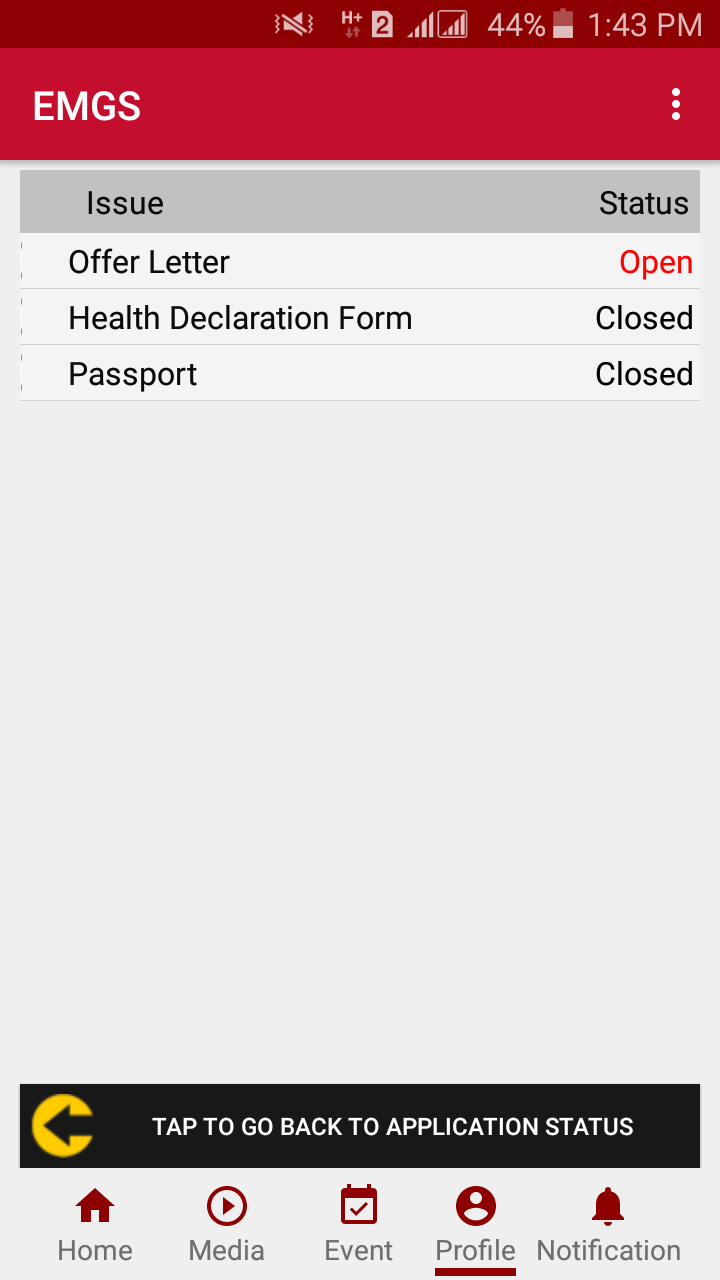This screenshot has height=1280, width=720.
Task: Select the Profile tab
Action: (475, 1225)
